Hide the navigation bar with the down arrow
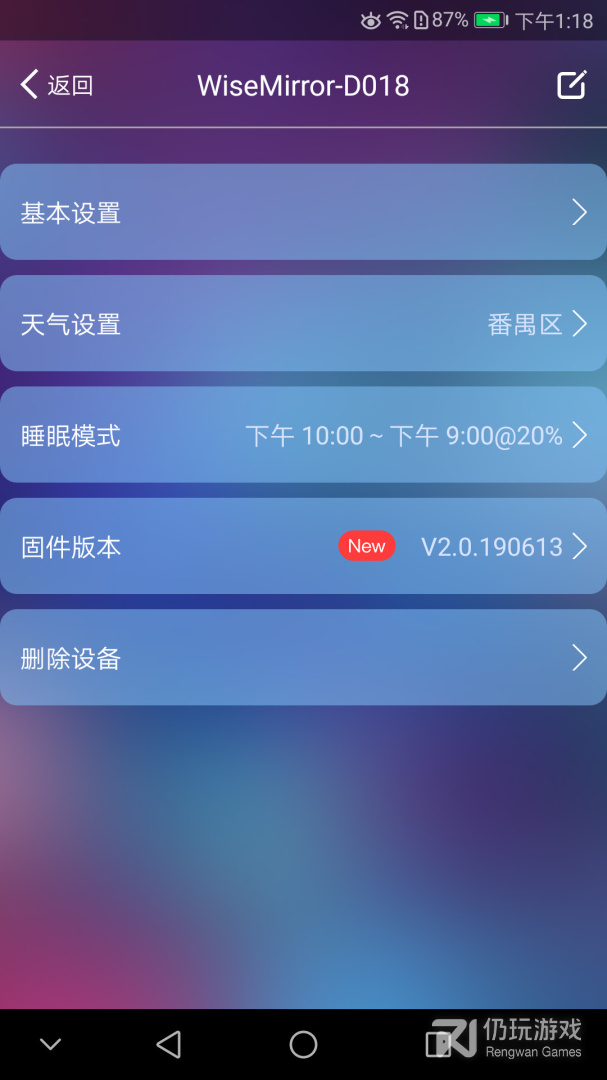Image resolution: width=607 pixels, height=1080 pixels. click(x=51, y=1045)
